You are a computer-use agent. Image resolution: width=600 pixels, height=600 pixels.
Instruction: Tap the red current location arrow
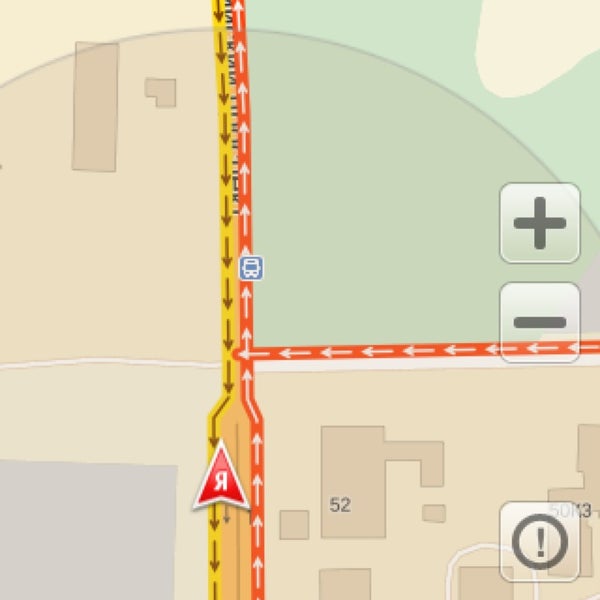221,475
